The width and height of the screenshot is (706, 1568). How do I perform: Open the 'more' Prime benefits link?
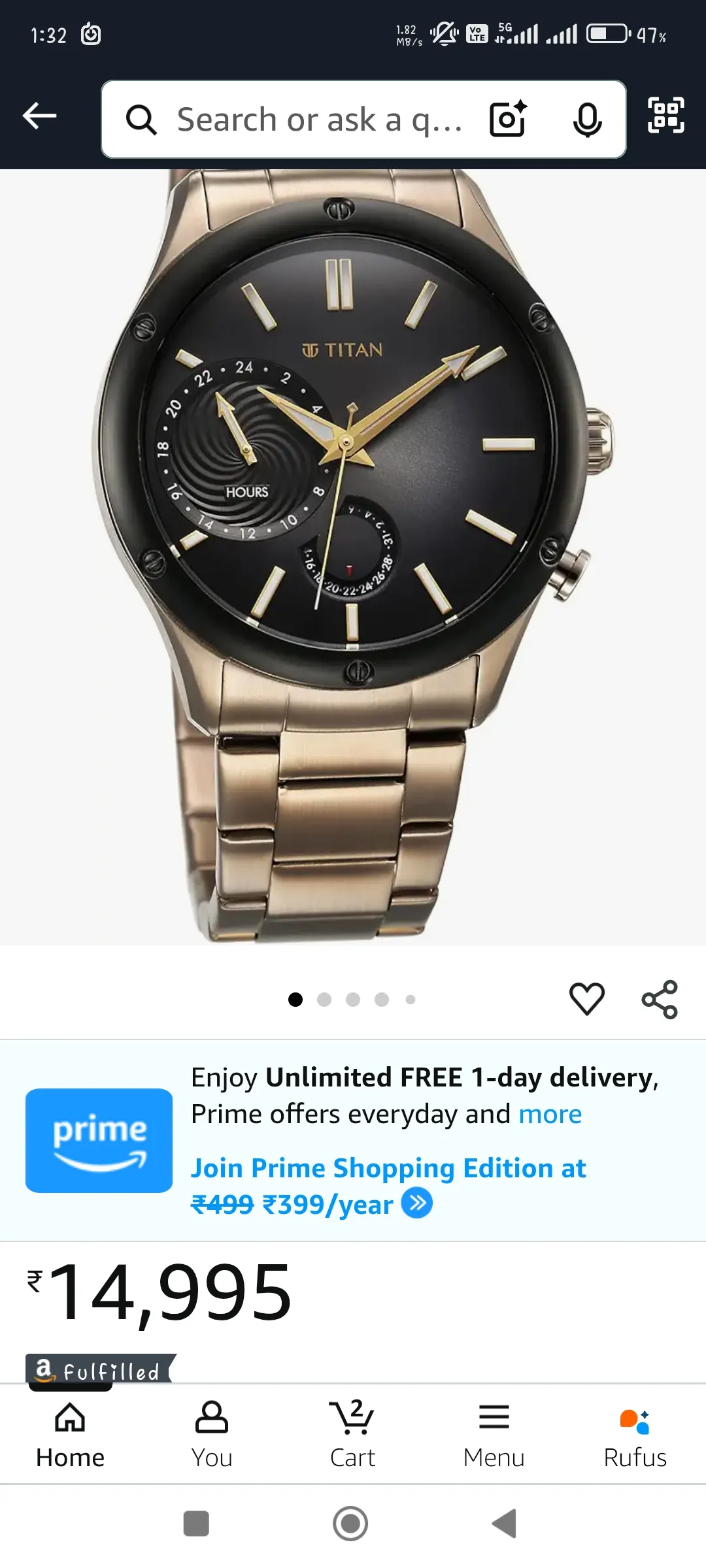[550, 1114]
